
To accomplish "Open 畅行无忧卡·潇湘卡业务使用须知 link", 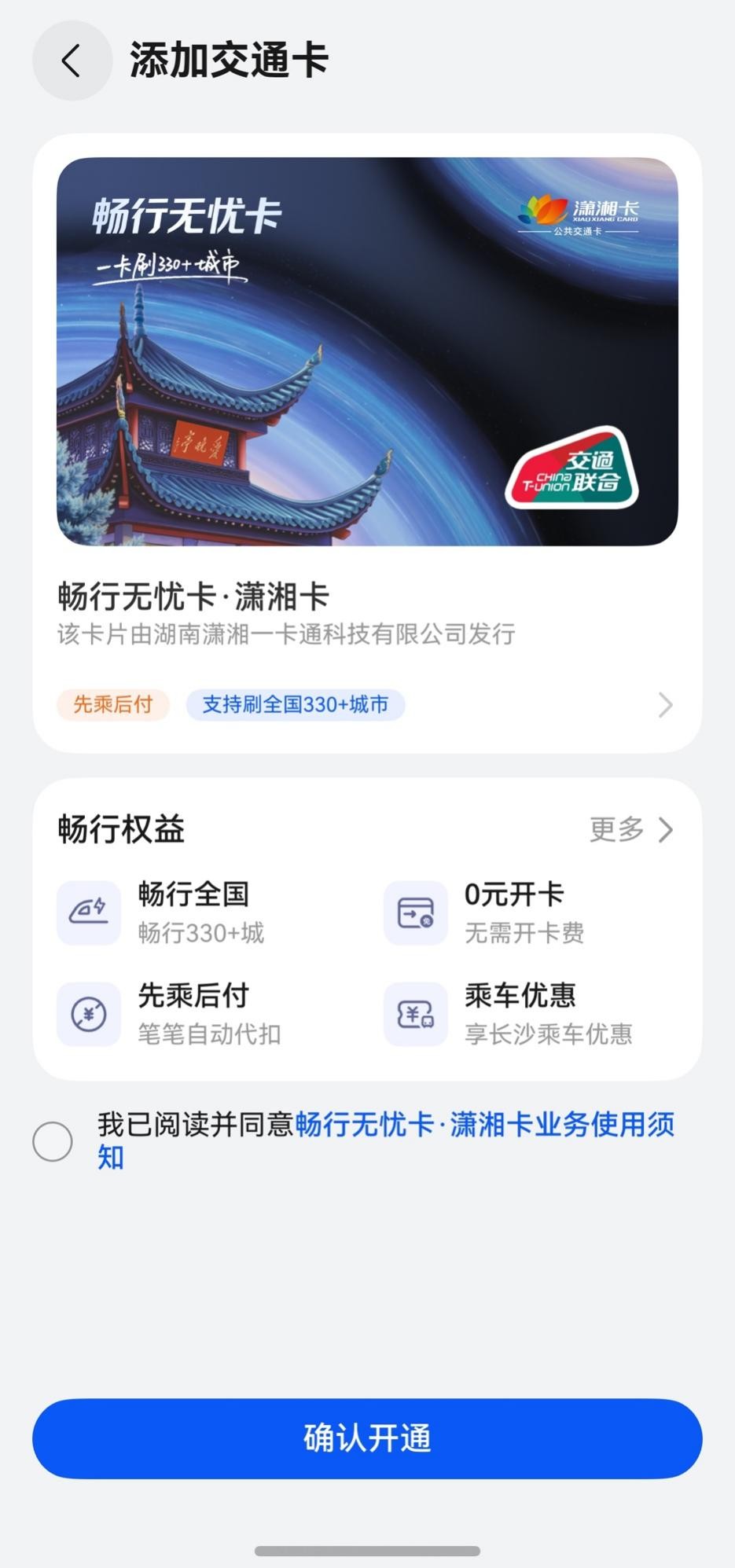I will [x=483, y=1126].
